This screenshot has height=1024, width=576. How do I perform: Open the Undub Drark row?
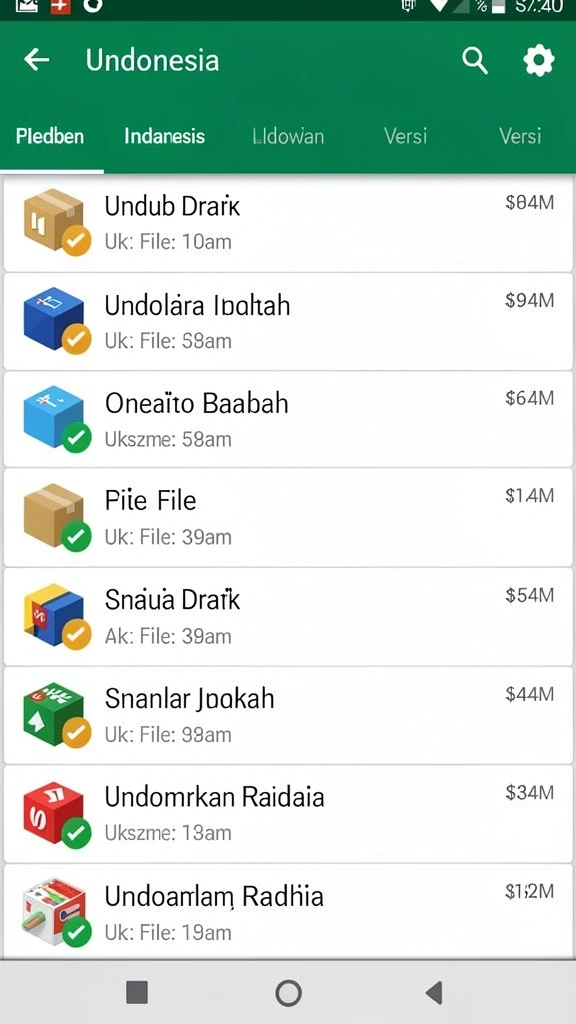[288, 223]
